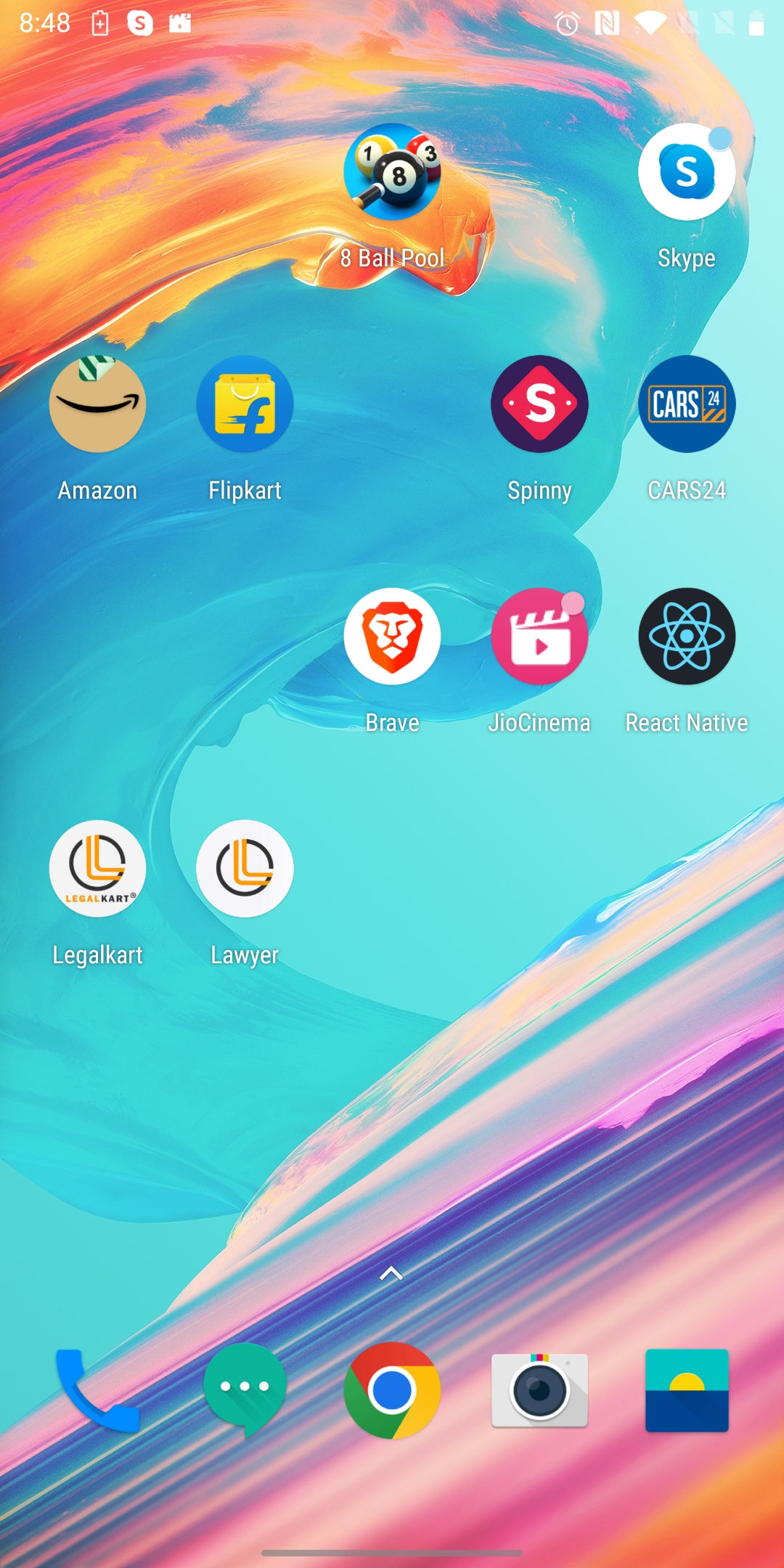Open Amazon shopping app
The image size is (784, 1568).
tap(98, 404)
